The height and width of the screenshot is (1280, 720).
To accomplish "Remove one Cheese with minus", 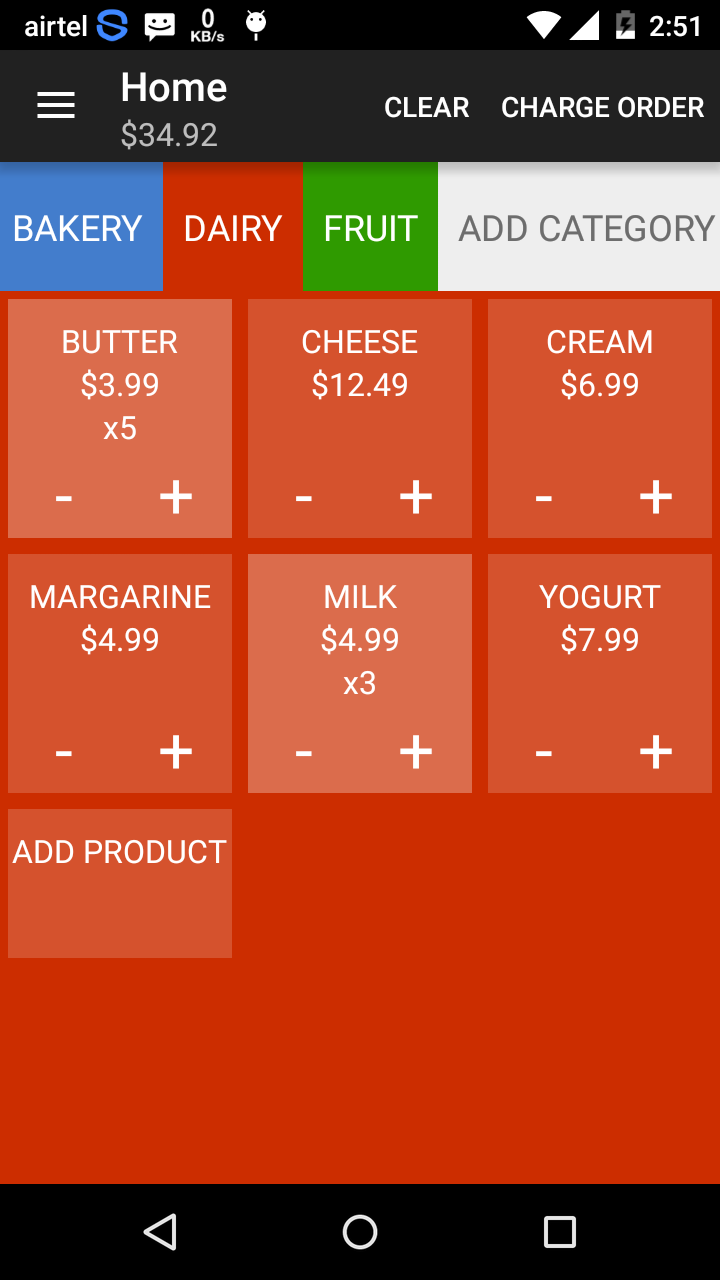I will [304, 497].
